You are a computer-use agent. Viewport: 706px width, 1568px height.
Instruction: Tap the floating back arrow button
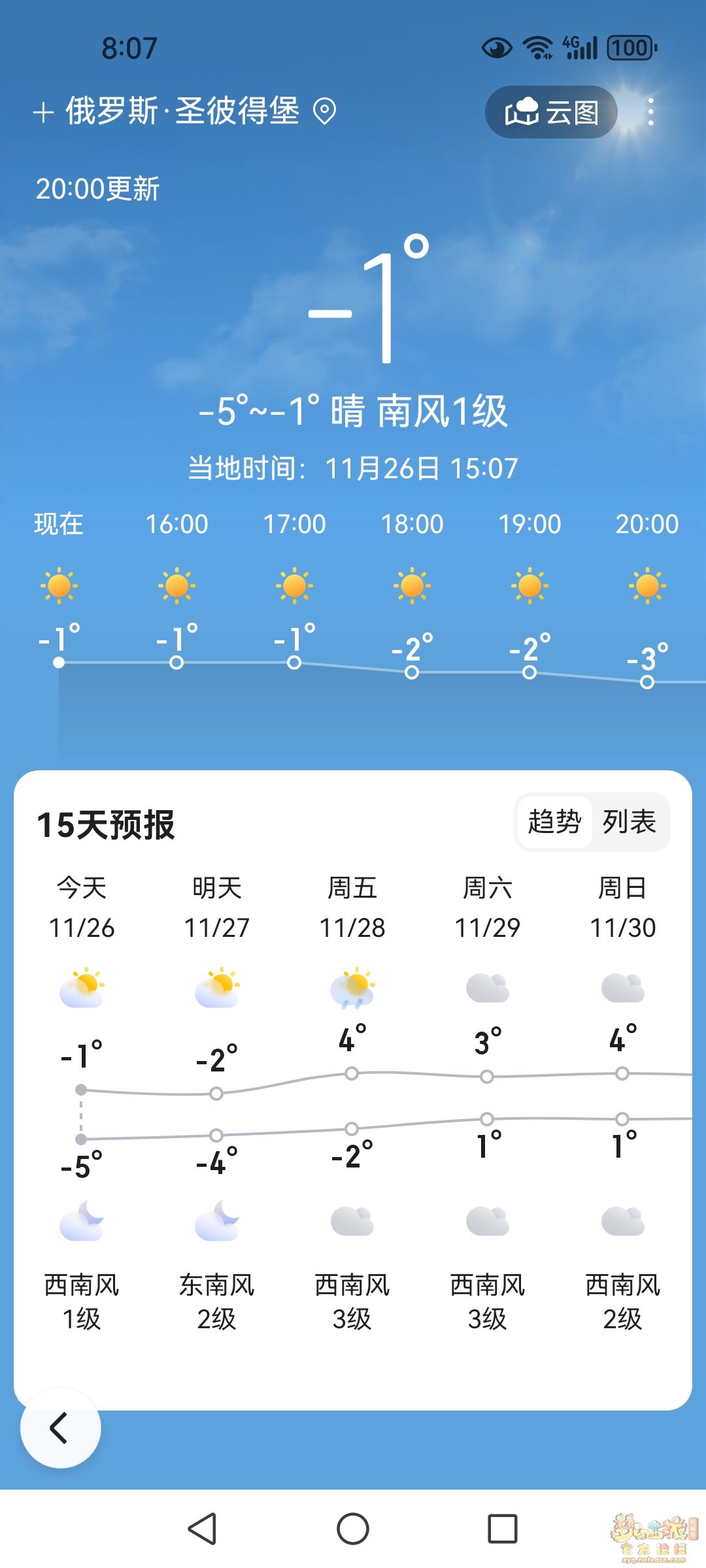pos(60,1428)
